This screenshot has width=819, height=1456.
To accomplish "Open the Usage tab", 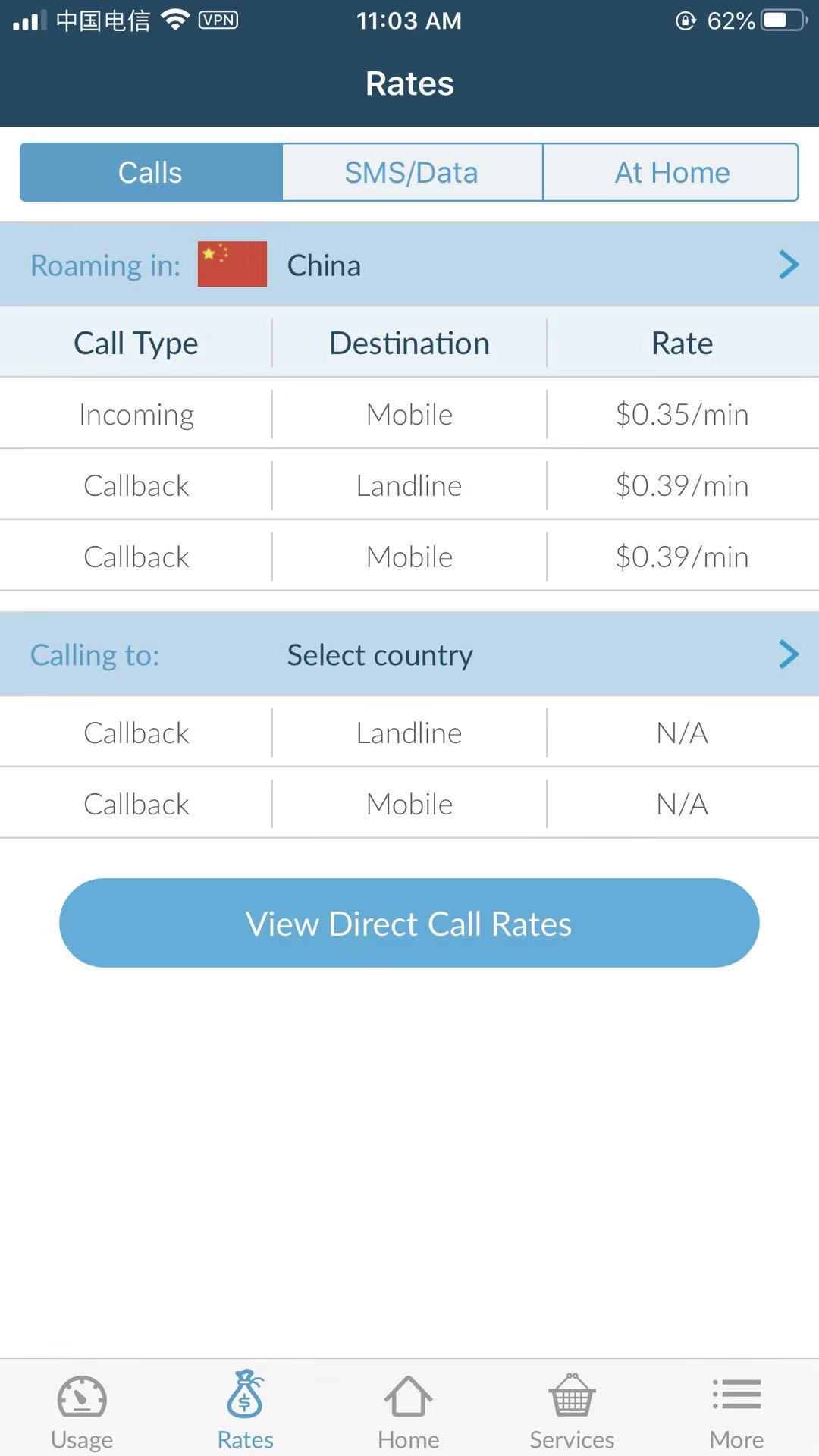I will click(82, 1412).
